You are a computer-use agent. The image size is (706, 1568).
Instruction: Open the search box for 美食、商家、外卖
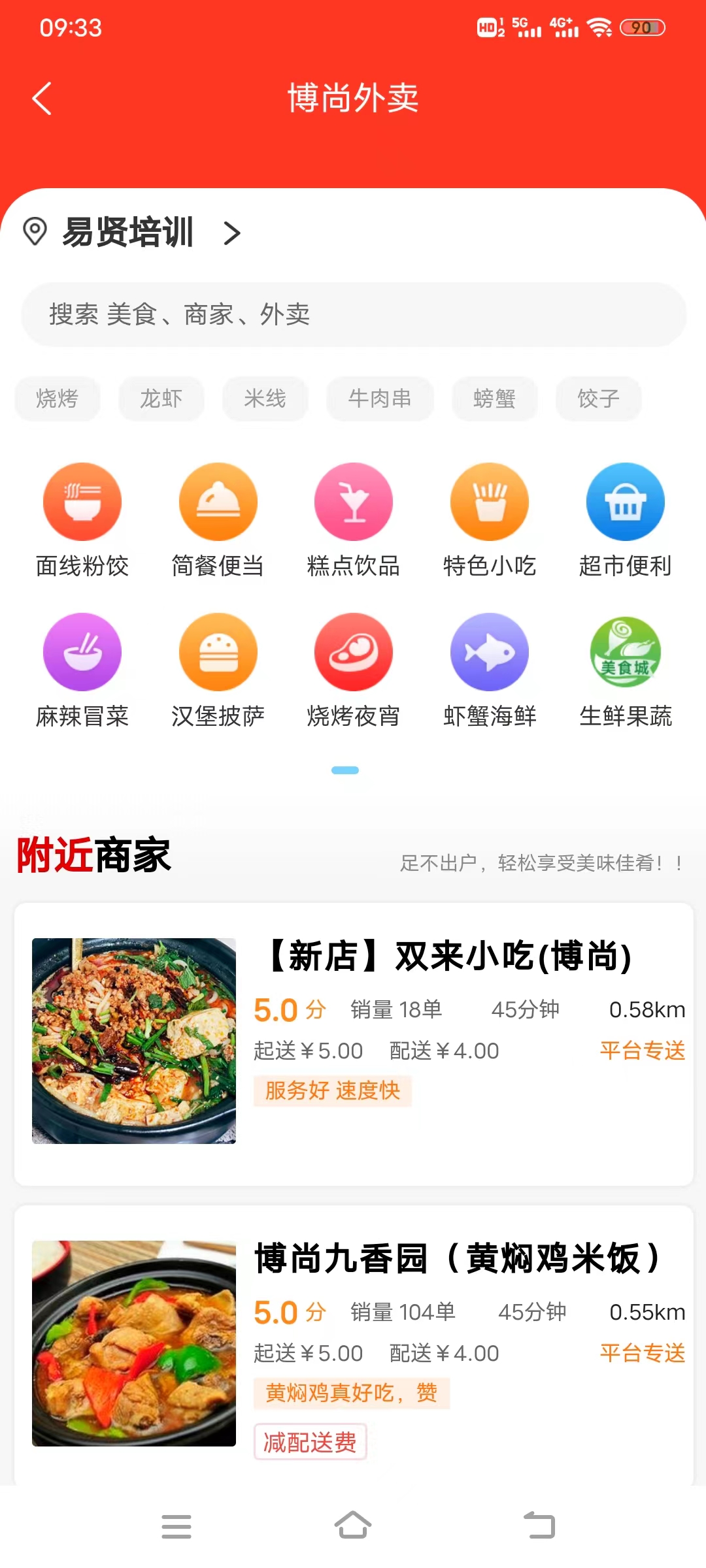tap(353, 314)
